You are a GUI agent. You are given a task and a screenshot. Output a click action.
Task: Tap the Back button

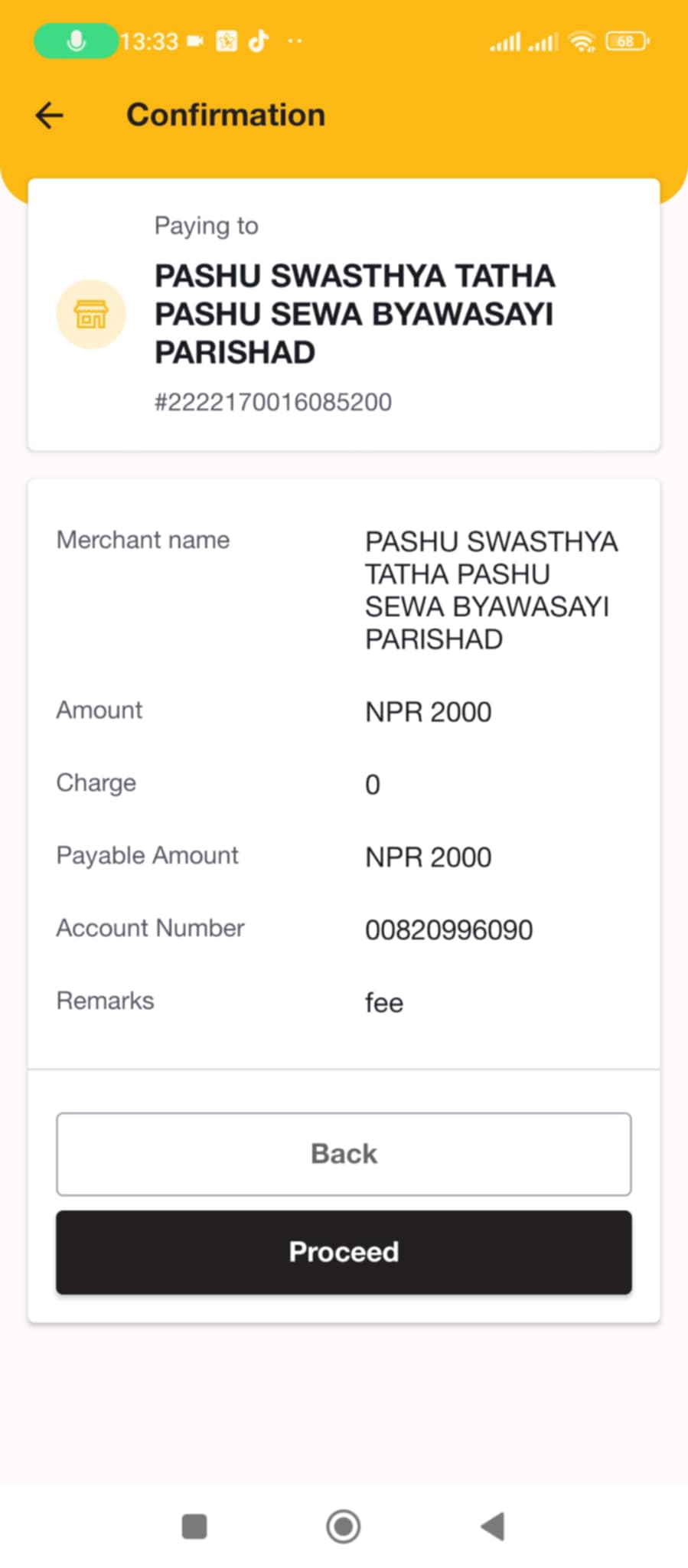[x=344, y=1154]
